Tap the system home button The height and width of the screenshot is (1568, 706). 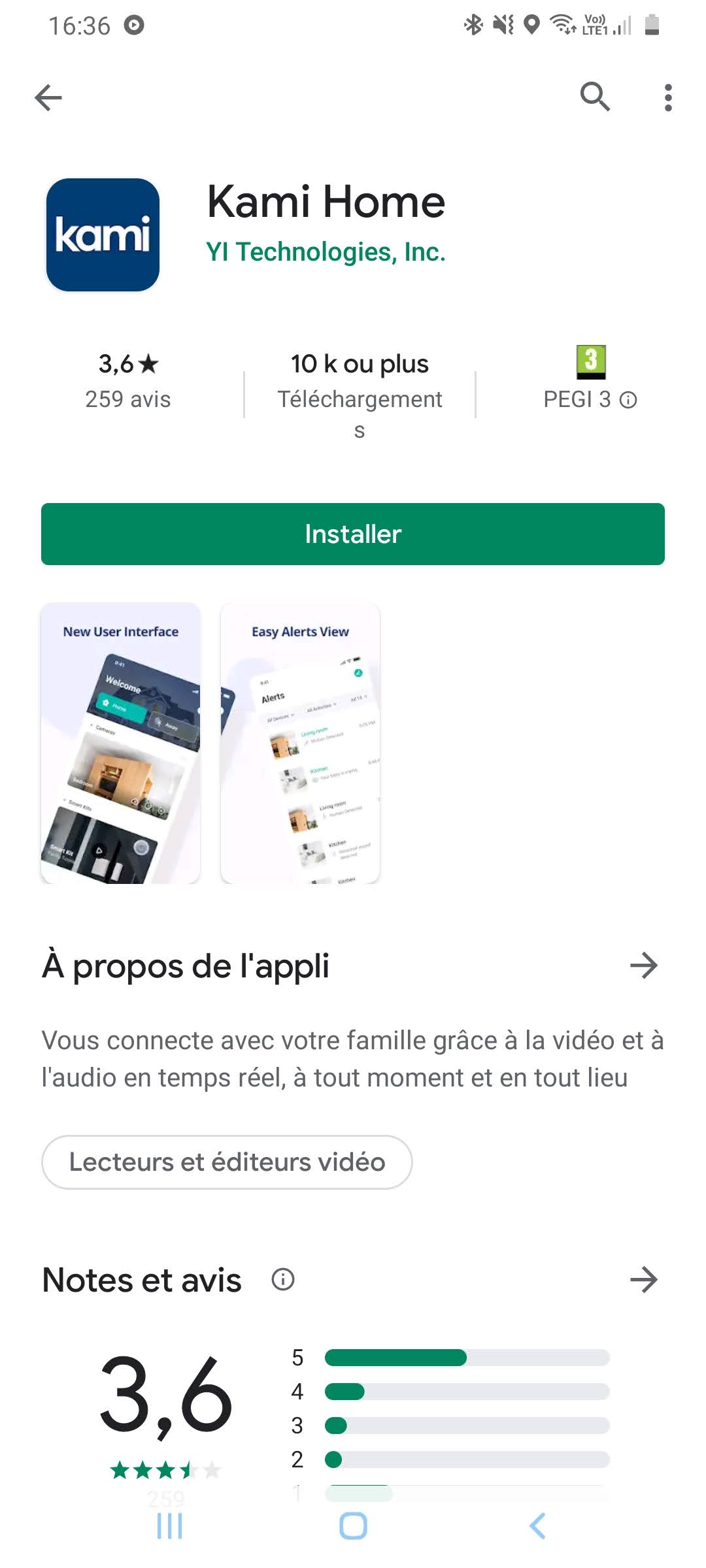pyautogui.click(x=353, y=1526)
